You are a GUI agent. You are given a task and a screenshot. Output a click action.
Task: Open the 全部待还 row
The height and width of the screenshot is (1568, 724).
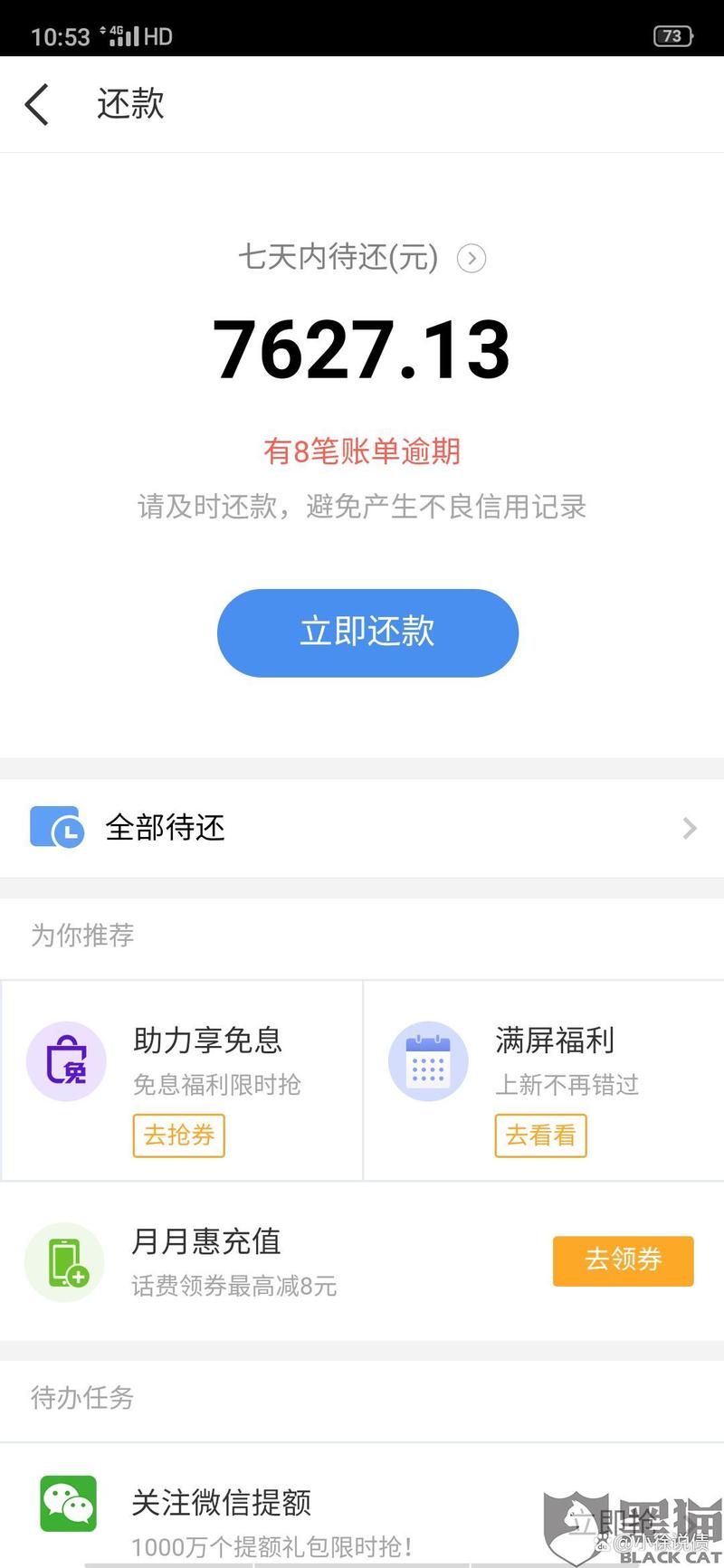pos(362,828)
